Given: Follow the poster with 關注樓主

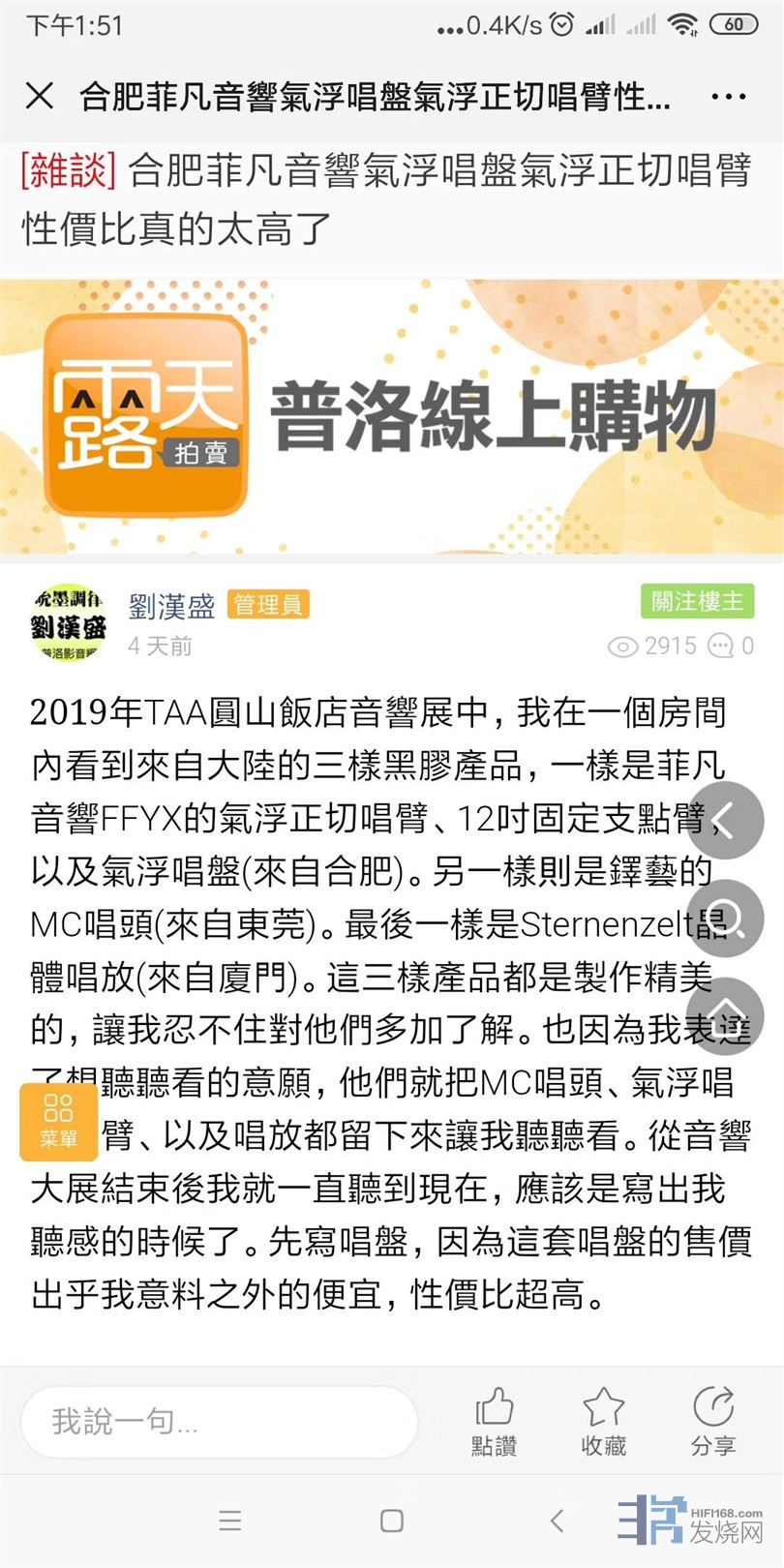Looking at the screenshot, I should [697, 601].
